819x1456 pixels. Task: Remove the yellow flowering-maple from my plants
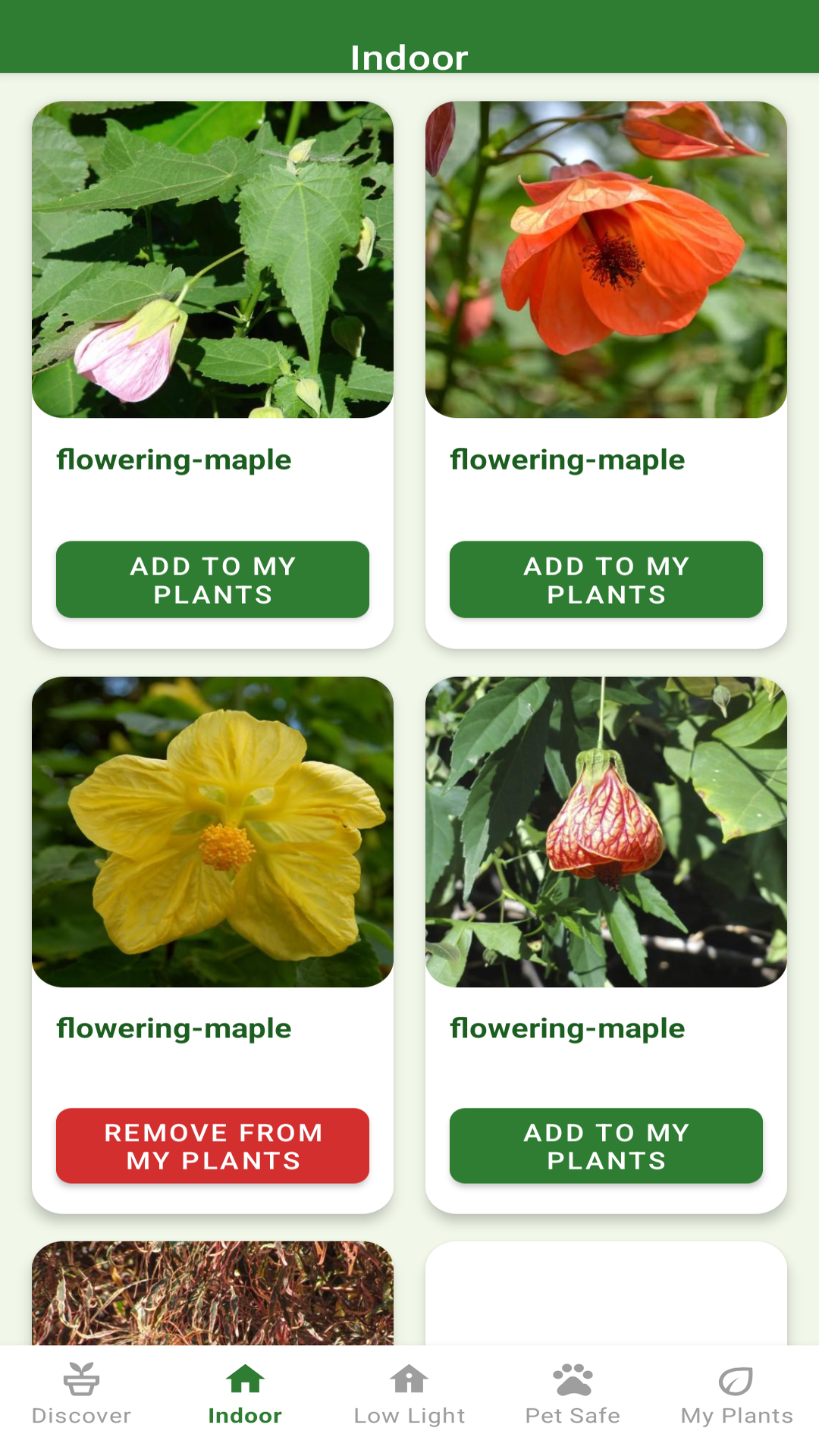pos(212,1146)
